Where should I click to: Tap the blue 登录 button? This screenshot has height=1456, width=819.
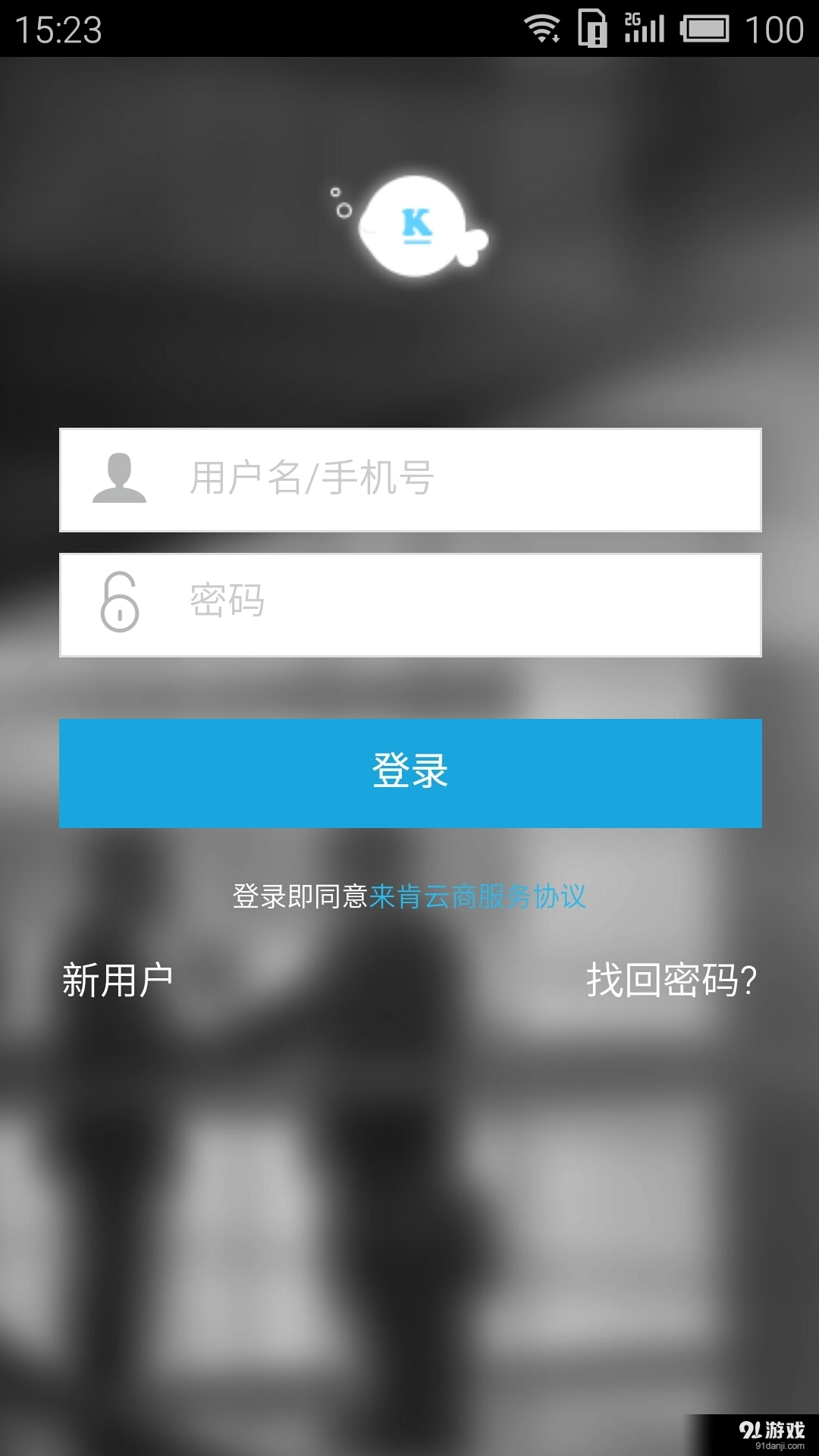410,773
